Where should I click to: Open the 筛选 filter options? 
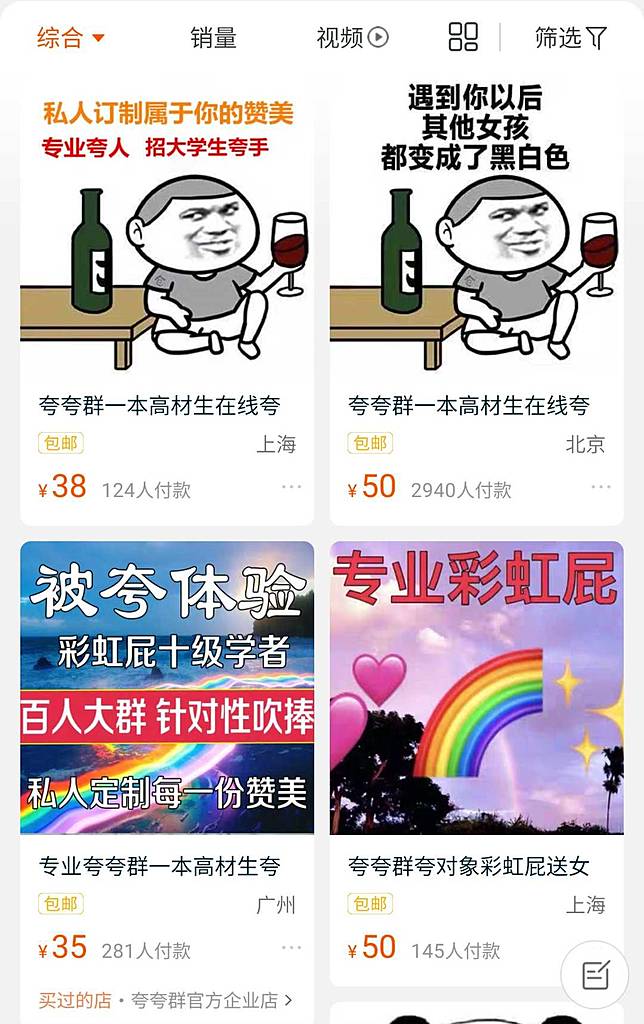[x=570, y=38]
